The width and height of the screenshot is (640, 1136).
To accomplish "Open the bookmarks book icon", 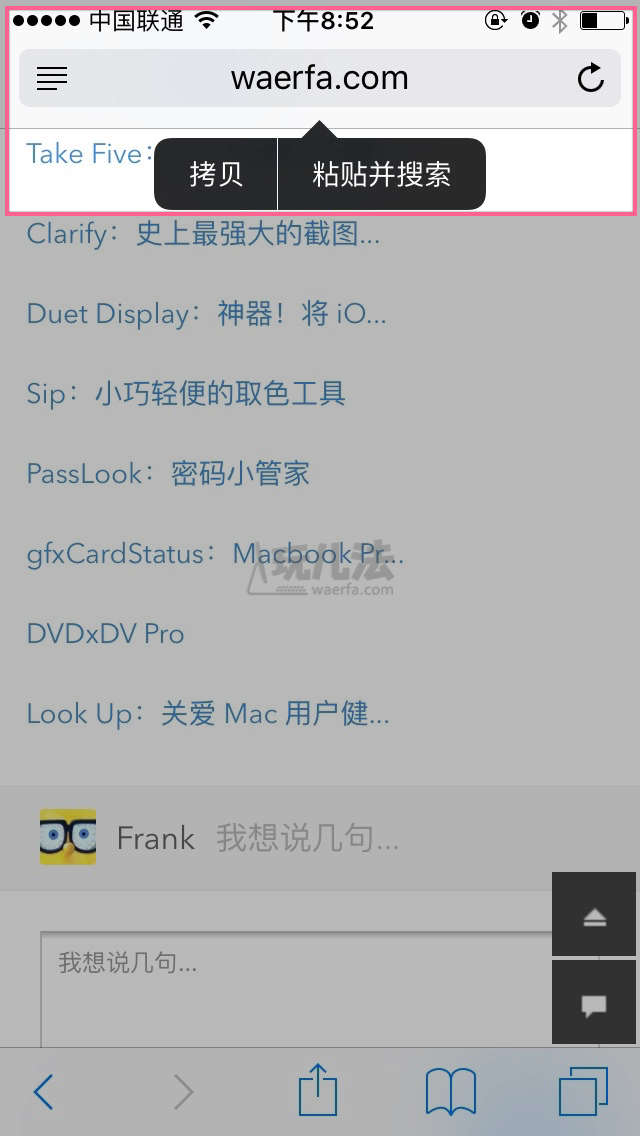I will click(450, 1091).
